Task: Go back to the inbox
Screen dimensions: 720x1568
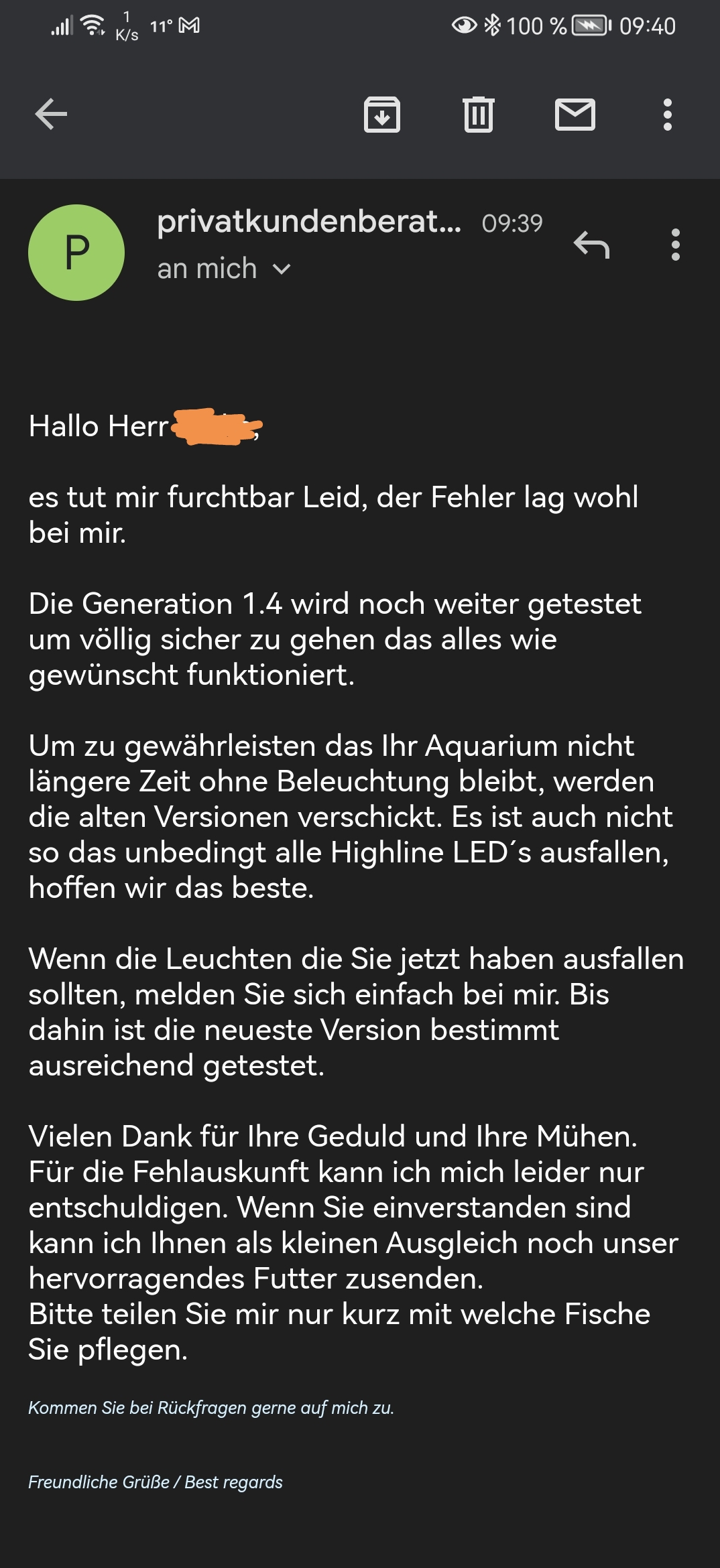Action: click(51, 114)
